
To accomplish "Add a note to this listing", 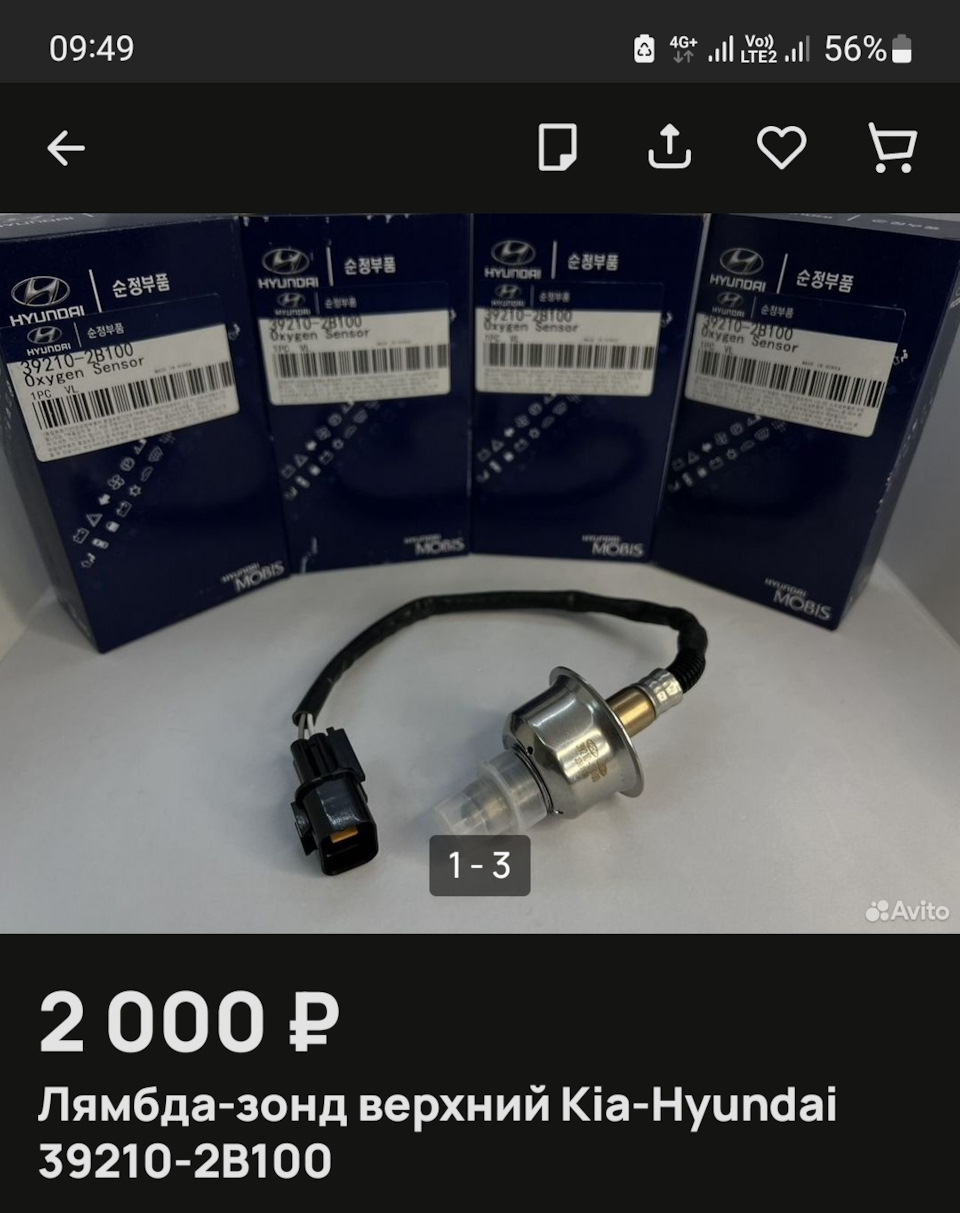I will [x=558, y=148].
